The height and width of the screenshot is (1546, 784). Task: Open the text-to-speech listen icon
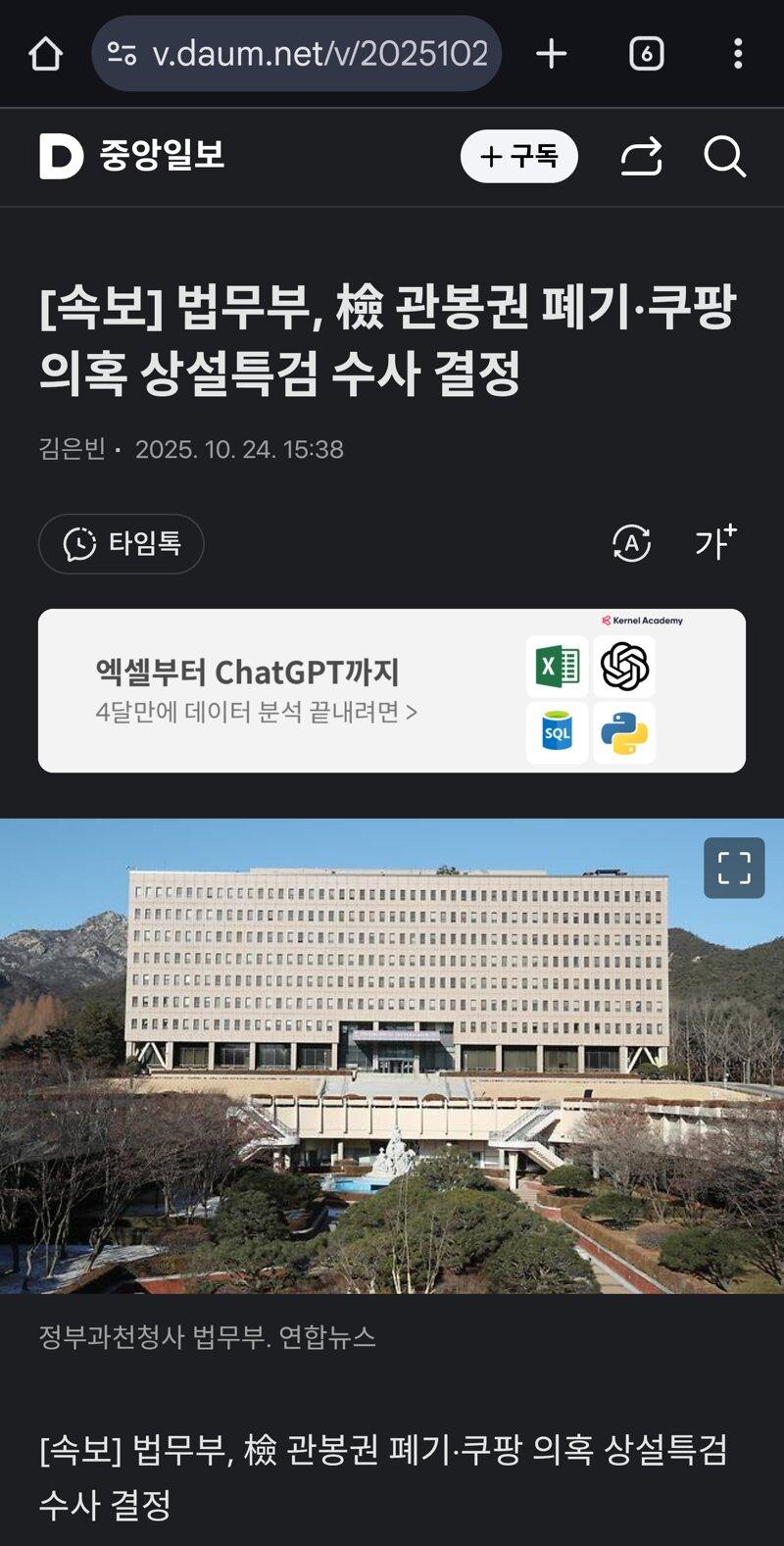point(632,544)
